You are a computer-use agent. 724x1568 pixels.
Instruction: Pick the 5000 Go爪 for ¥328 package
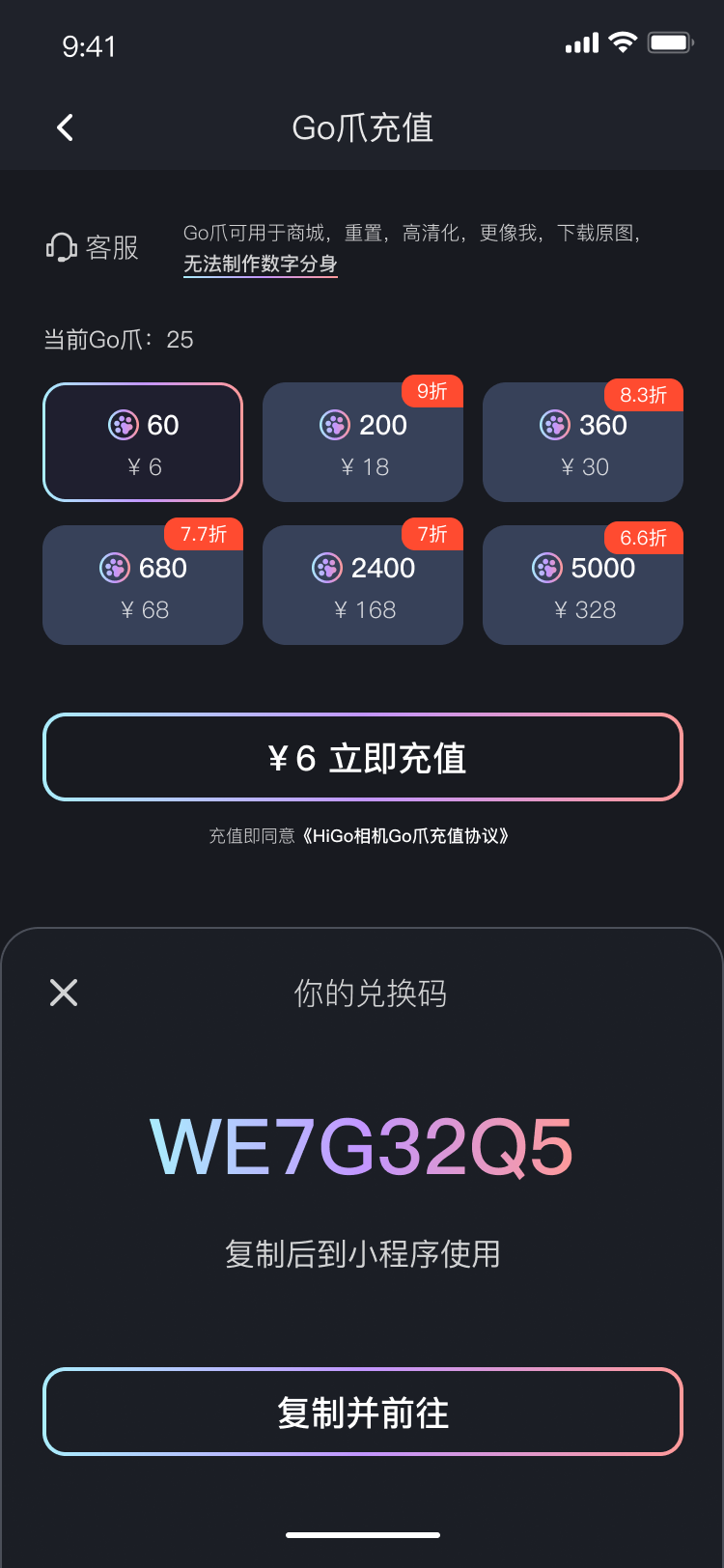coord(583,585)
